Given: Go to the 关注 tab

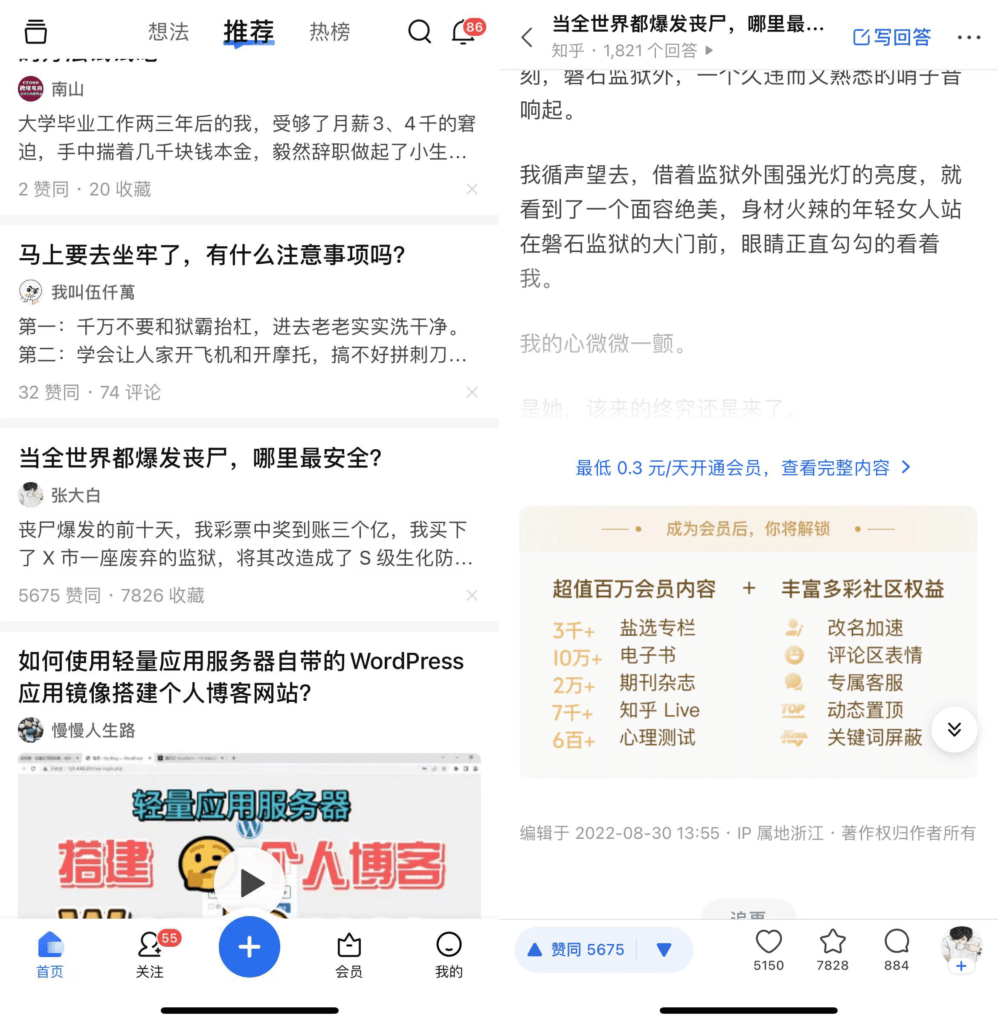Looking at the screenshot, I should tap(150, 953).
